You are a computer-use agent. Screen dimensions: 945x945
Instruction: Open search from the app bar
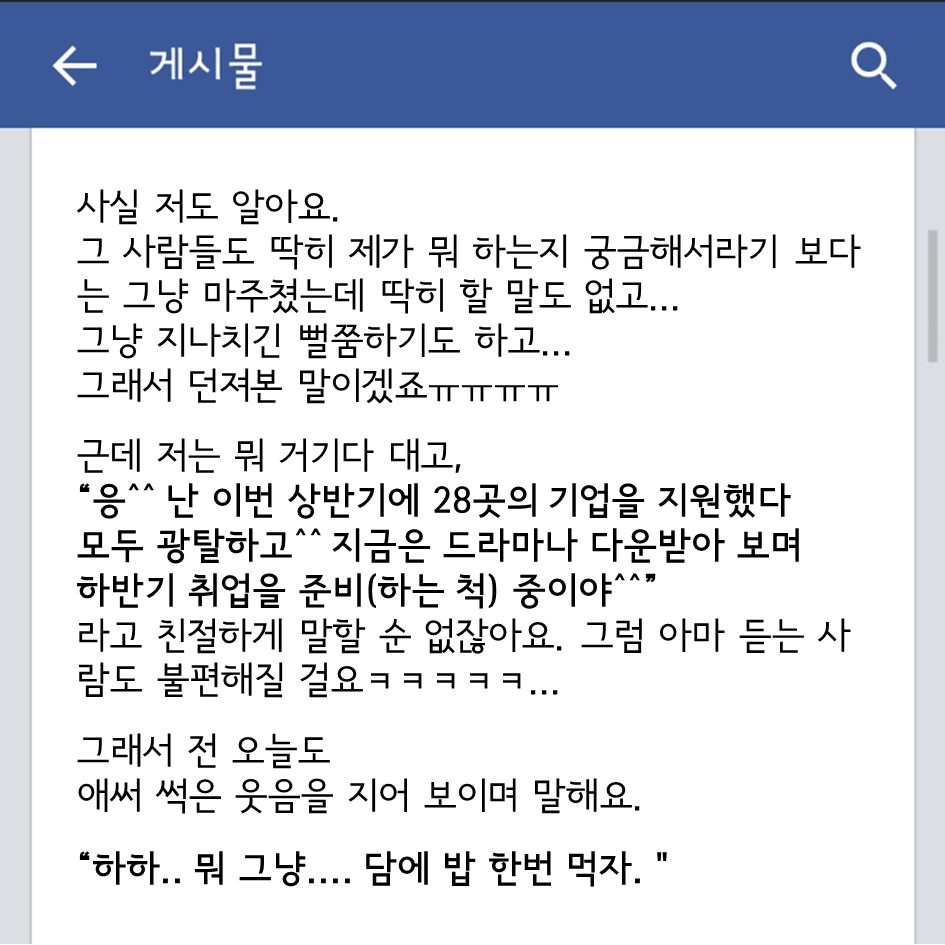click(872, 66)
